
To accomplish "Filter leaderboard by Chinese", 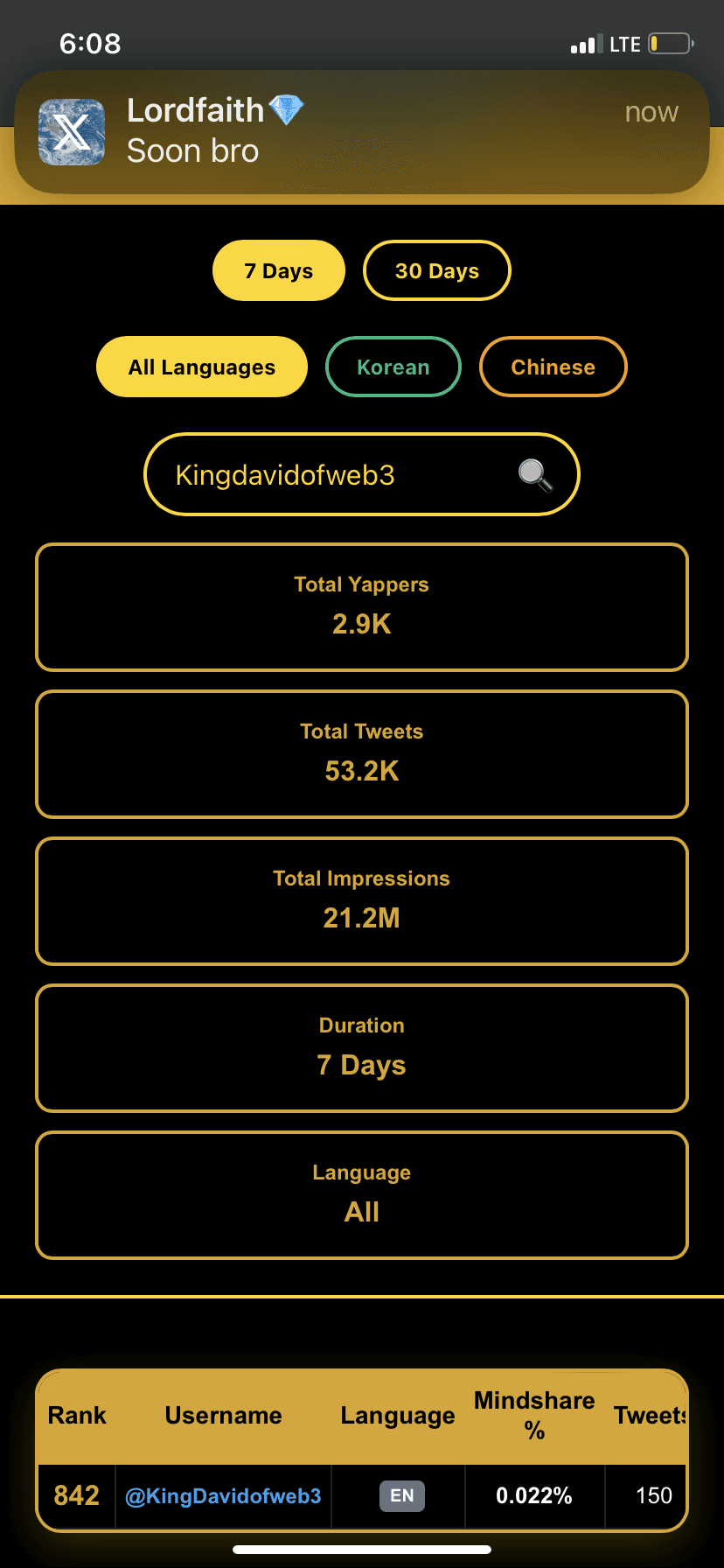I will click(553, 367).
